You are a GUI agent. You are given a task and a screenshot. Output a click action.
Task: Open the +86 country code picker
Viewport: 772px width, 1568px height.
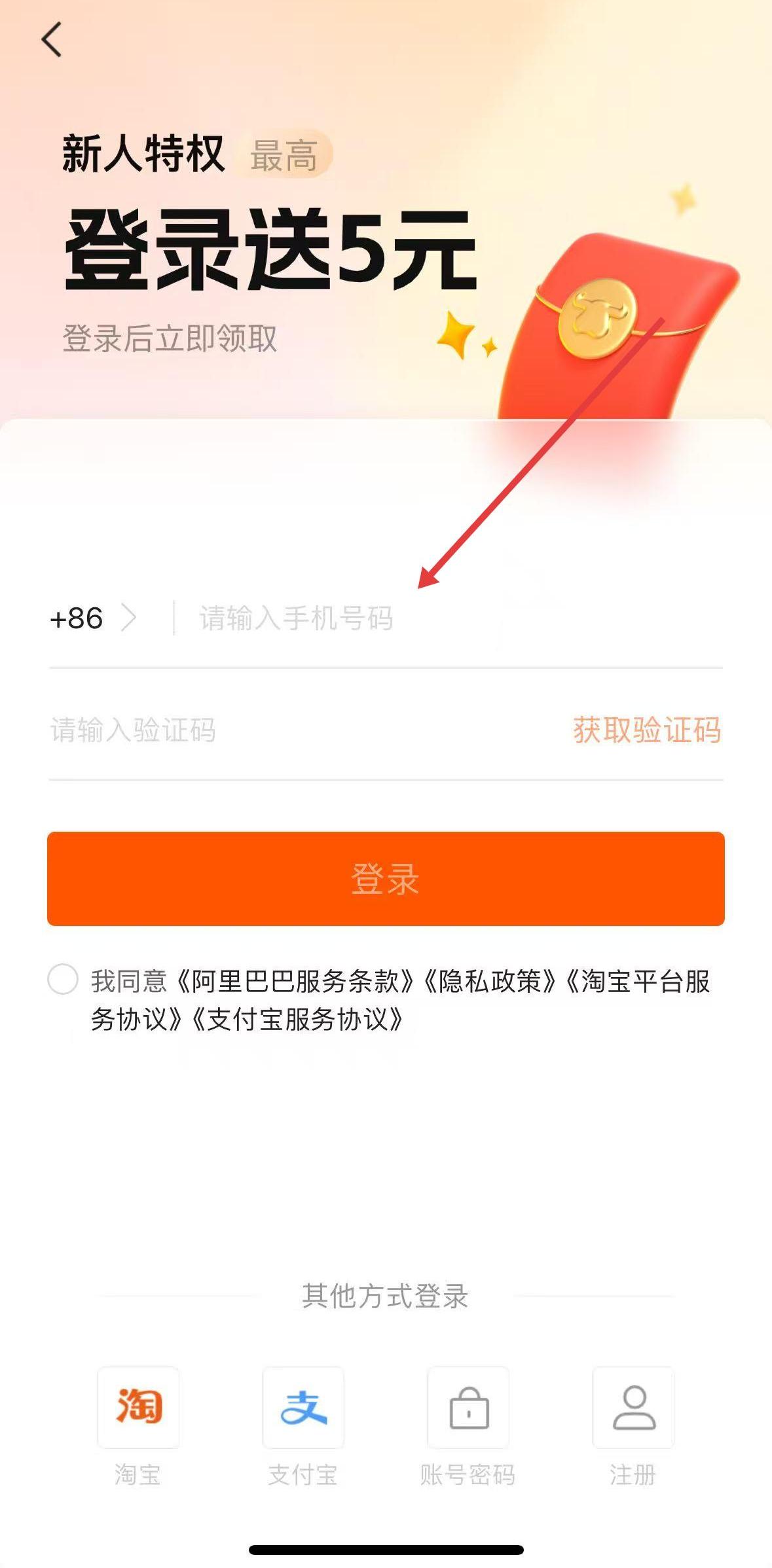click(x=93, y=618)
